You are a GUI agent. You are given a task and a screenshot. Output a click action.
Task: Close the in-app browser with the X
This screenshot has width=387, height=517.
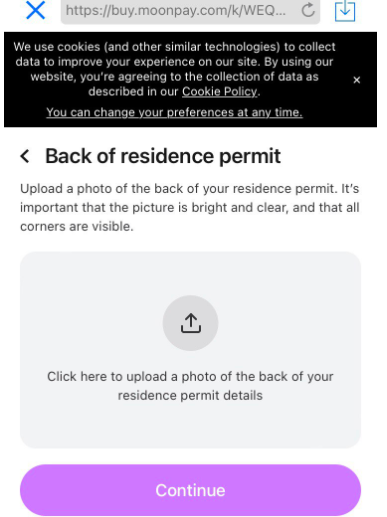[x=35, y=10]
